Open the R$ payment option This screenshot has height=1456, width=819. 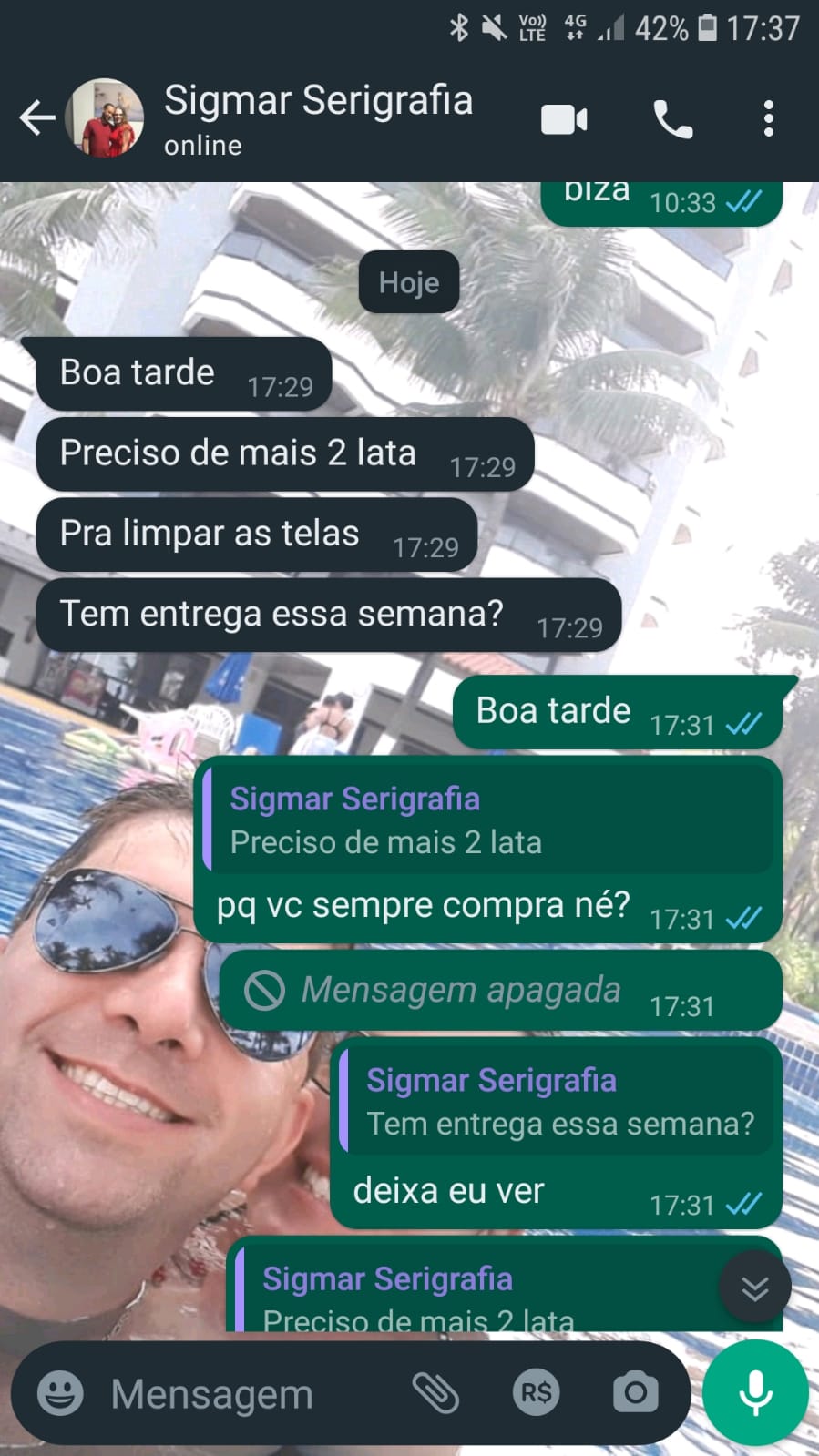(x=536, y=1393)
